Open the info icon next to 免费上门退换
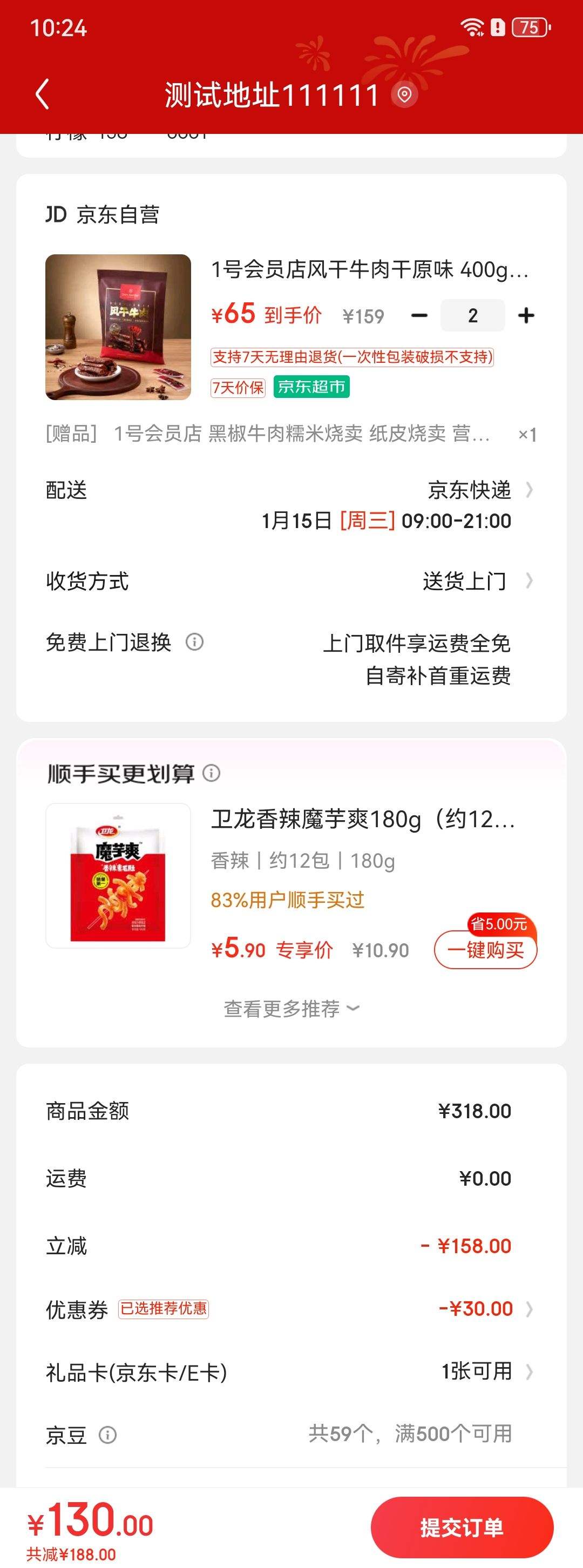Viewport: 583px width, 1568px height. (x=196, y=641)
